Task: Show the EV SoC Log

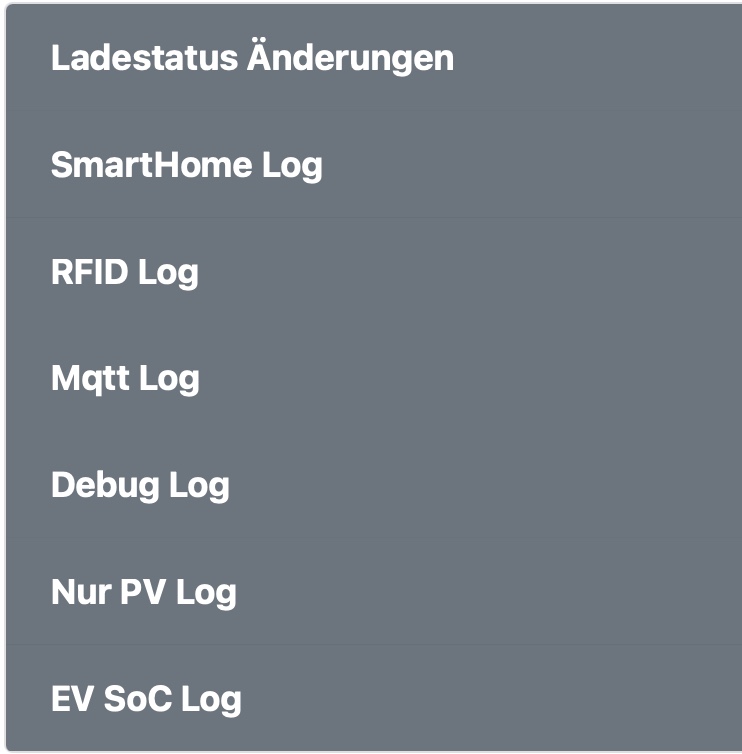Action: click(146, 699)
